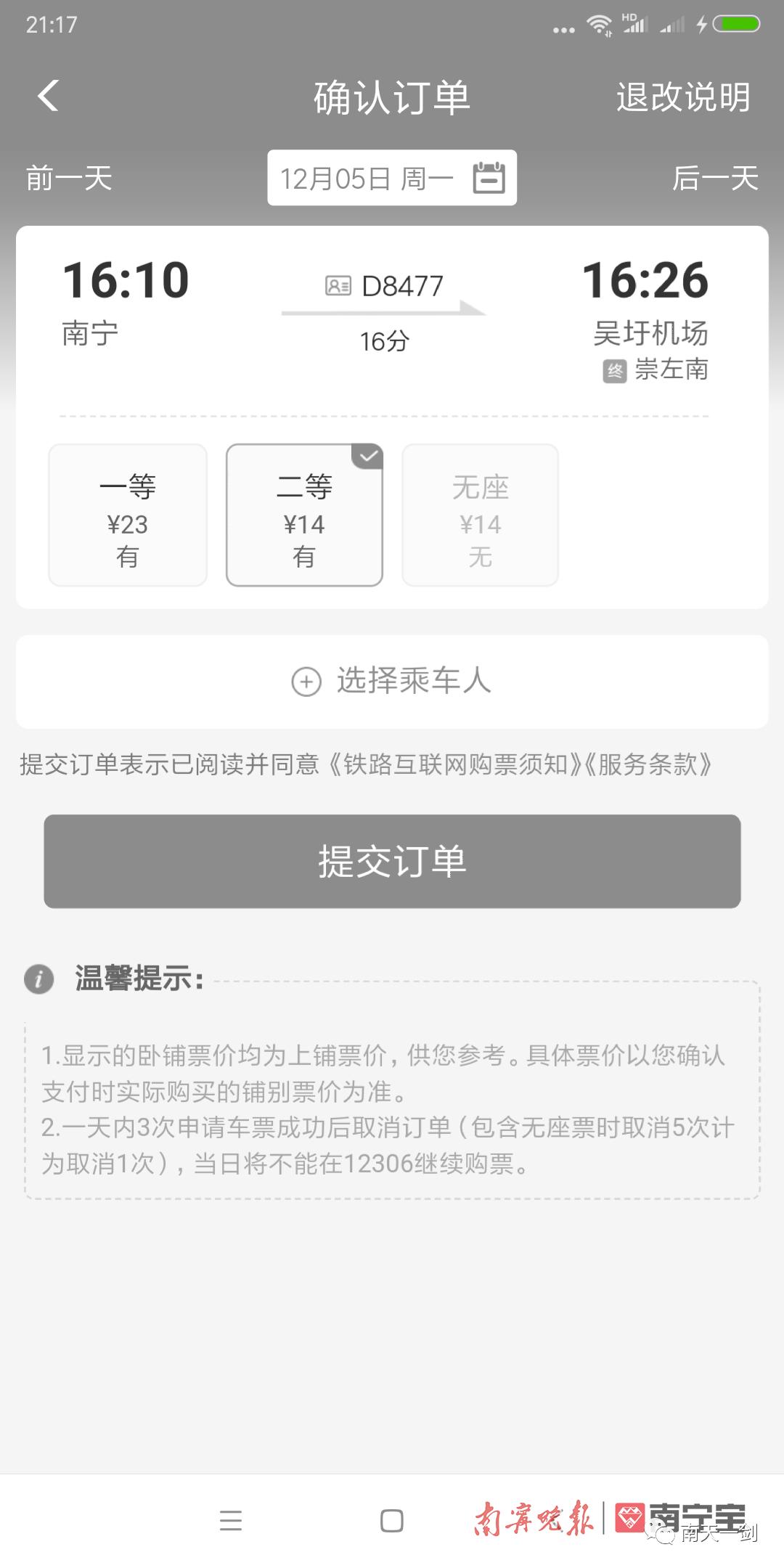
Task: Select the 一等 first-class seat option
Action: tap(127, 514)
